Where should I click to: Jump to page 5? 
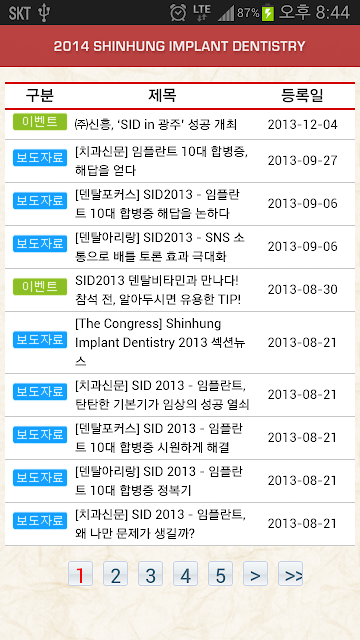221,573
